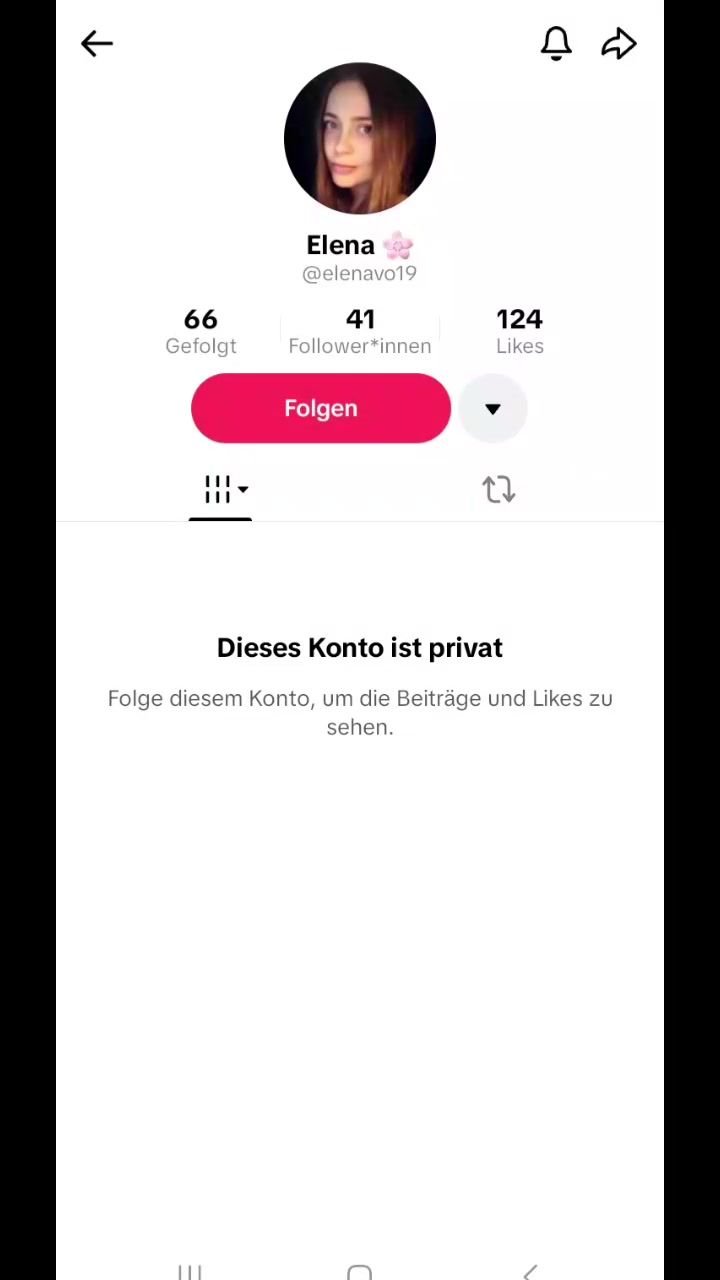Screen dimensions: 720x1280
Task: Switch to the reposts tab
Action: coord(498,490)
